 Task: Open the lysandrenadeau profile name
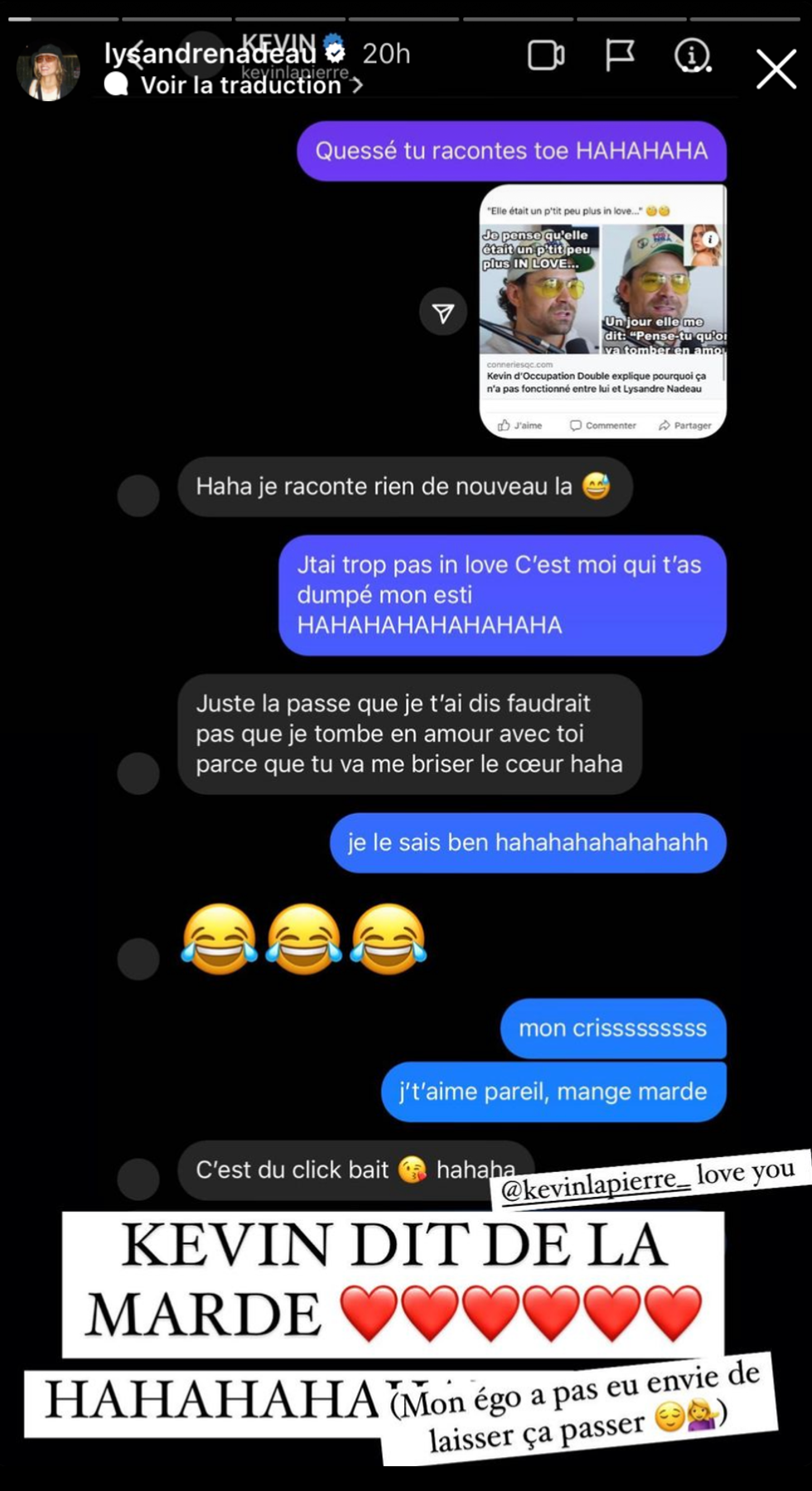pyautogui.click(x=213, y=51)
